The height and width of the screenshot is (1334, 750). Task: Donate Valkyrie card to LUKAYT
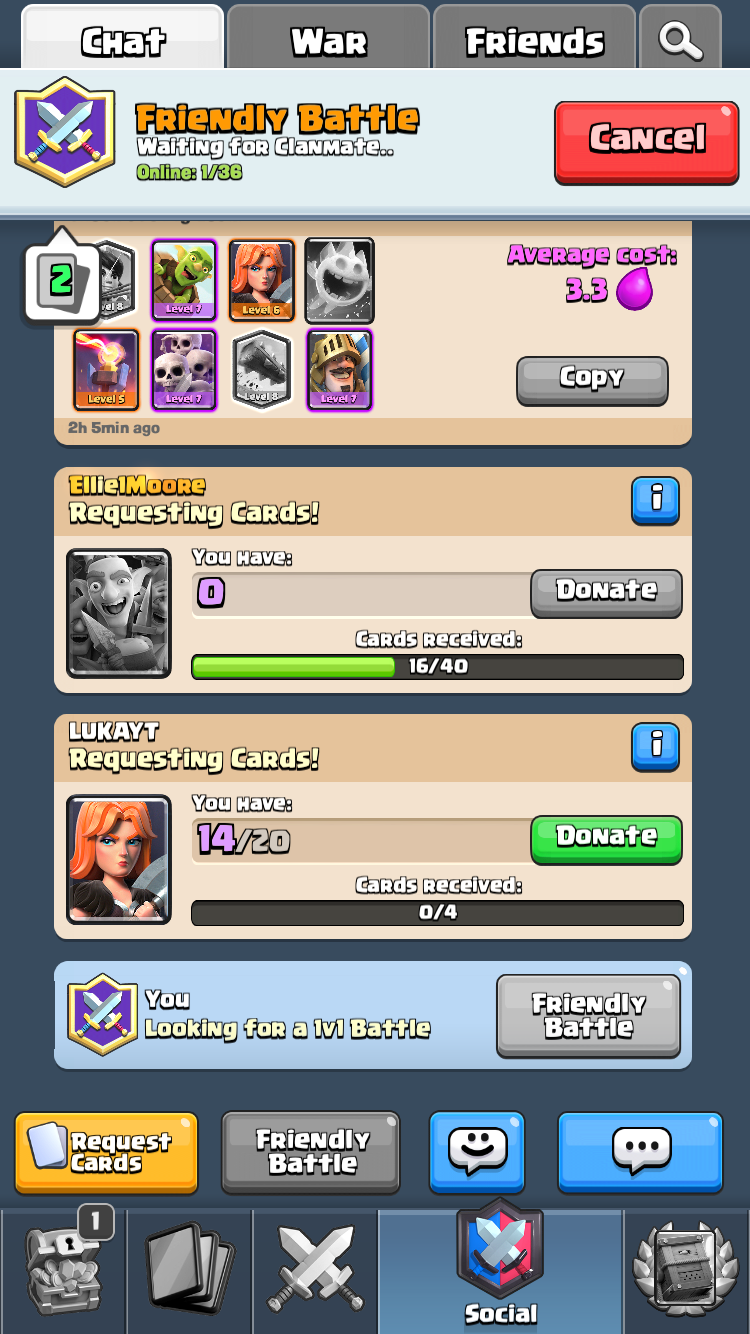coord(606,838)
